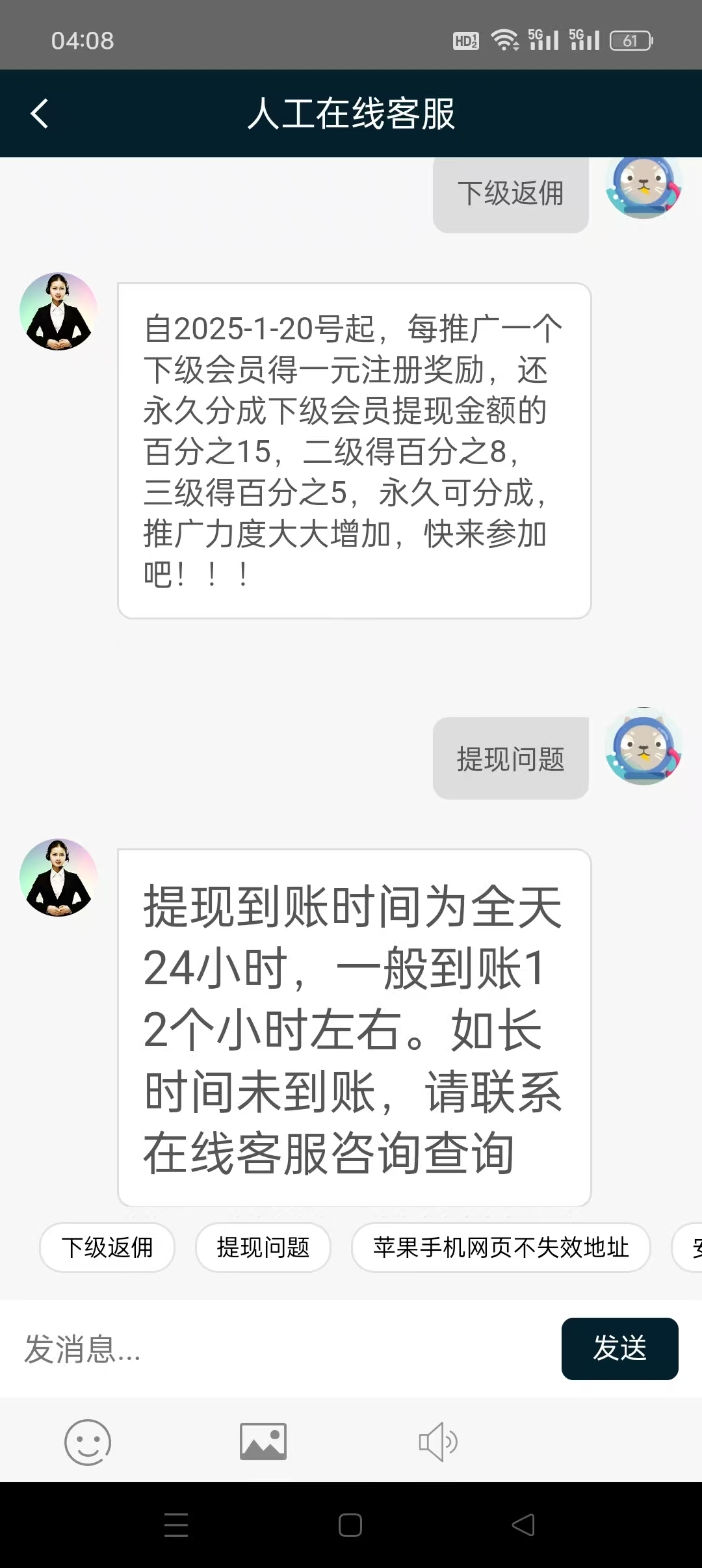Go back from 人工在线客服 chat
This screenshot has width=702, height=1568.
tap(40, 114)
